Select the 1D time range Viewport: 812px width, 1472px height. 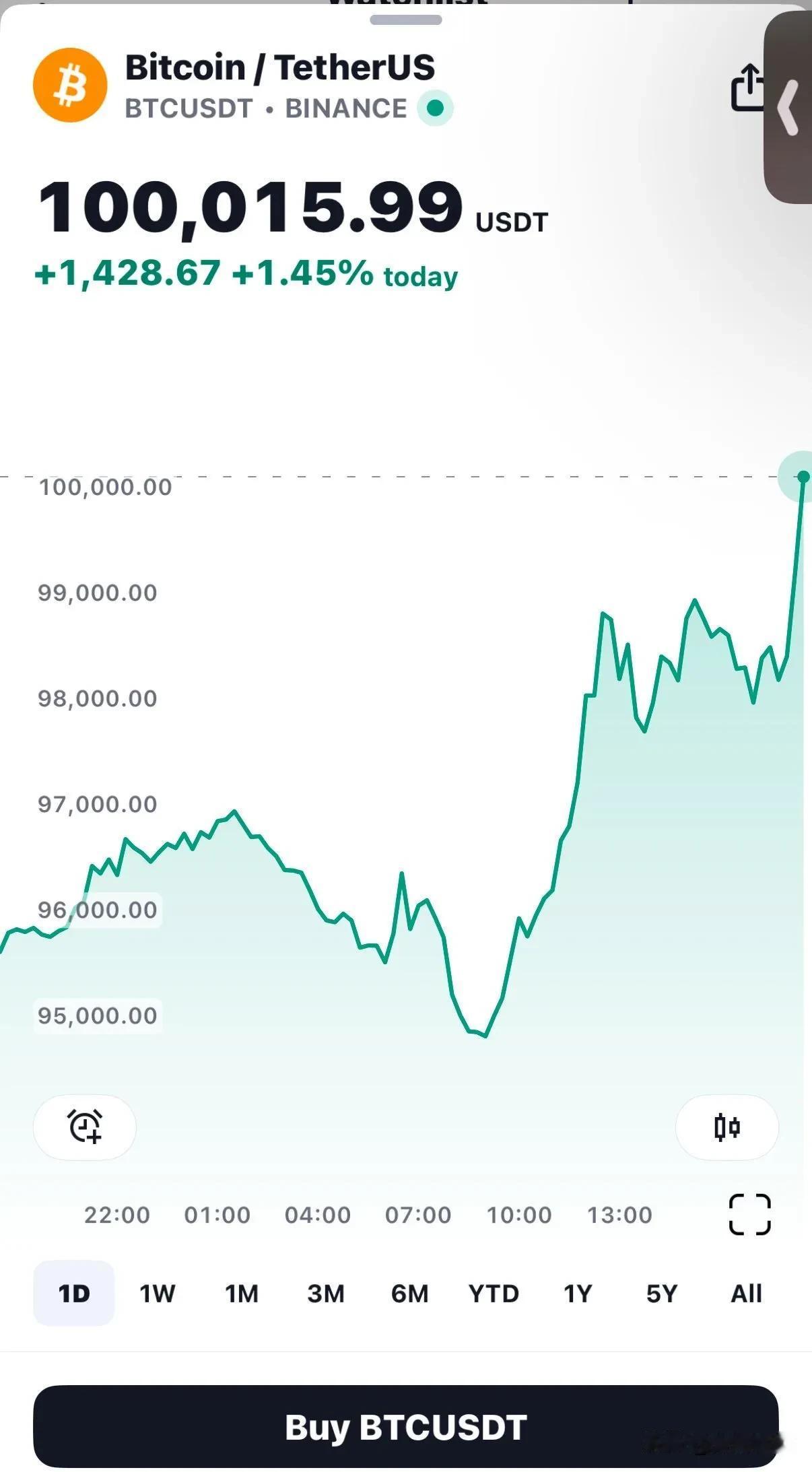tap(74, 1294)
